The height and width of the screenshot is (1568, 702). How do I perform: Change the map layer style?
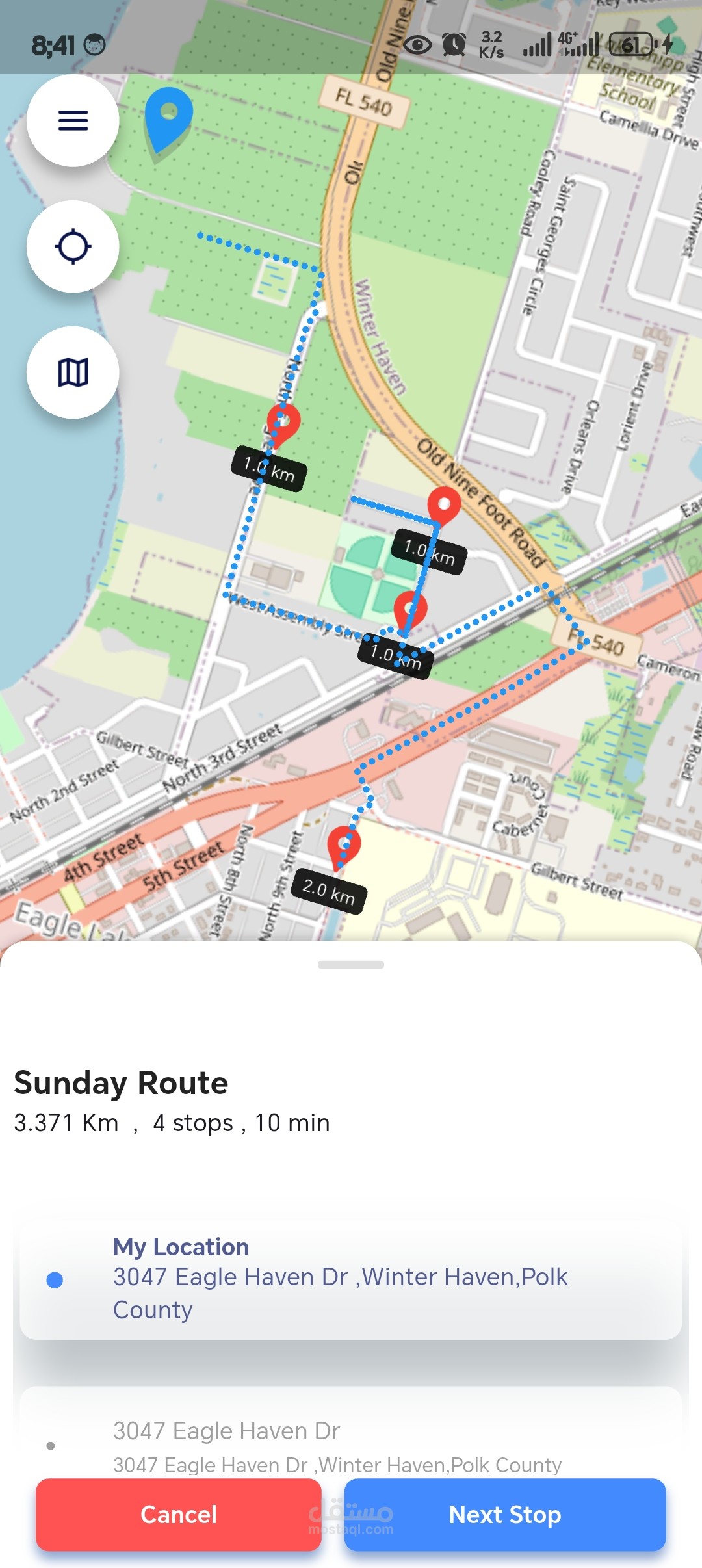[x=73, y=372]
